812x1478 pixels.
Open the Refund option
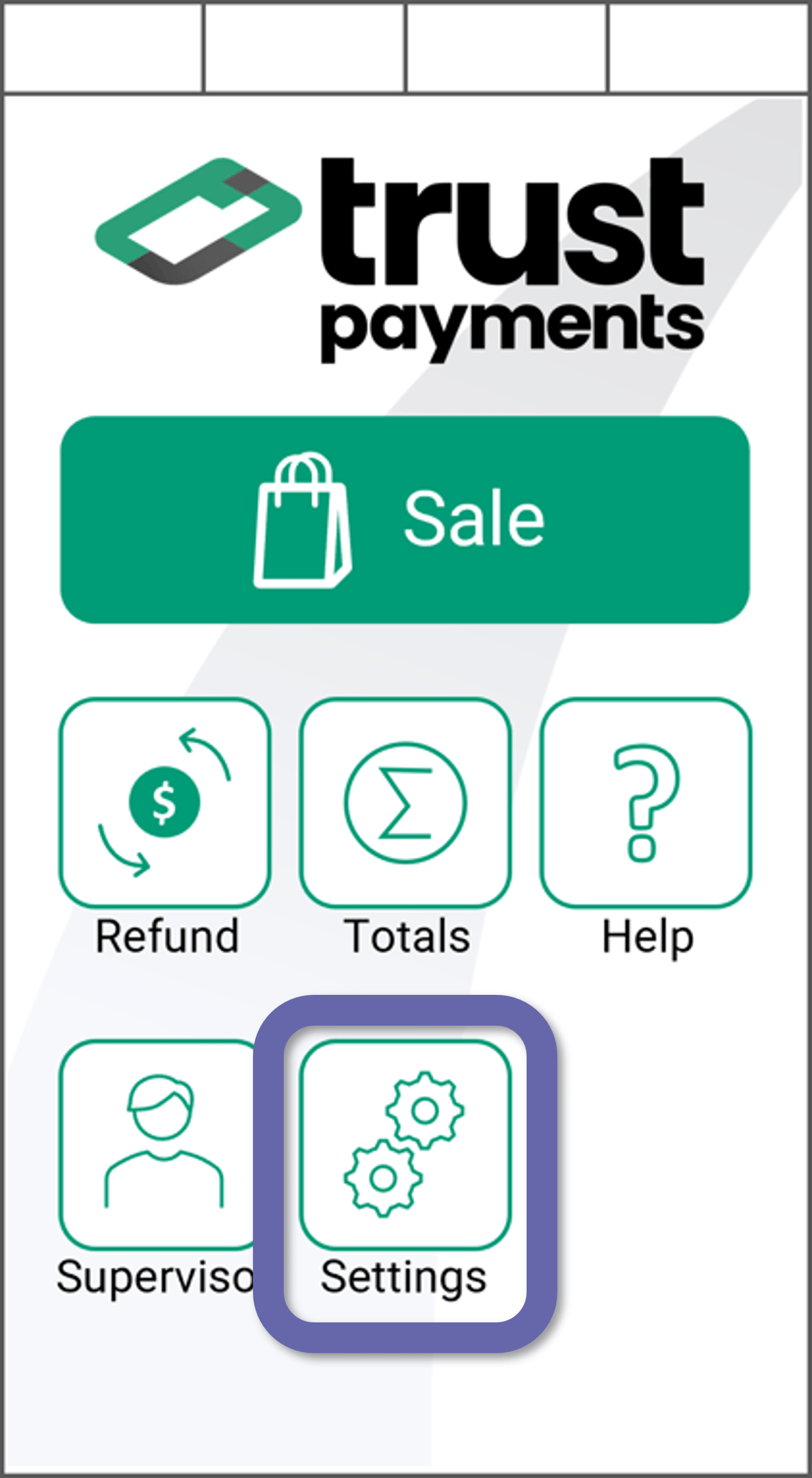(x=165, y=803)
